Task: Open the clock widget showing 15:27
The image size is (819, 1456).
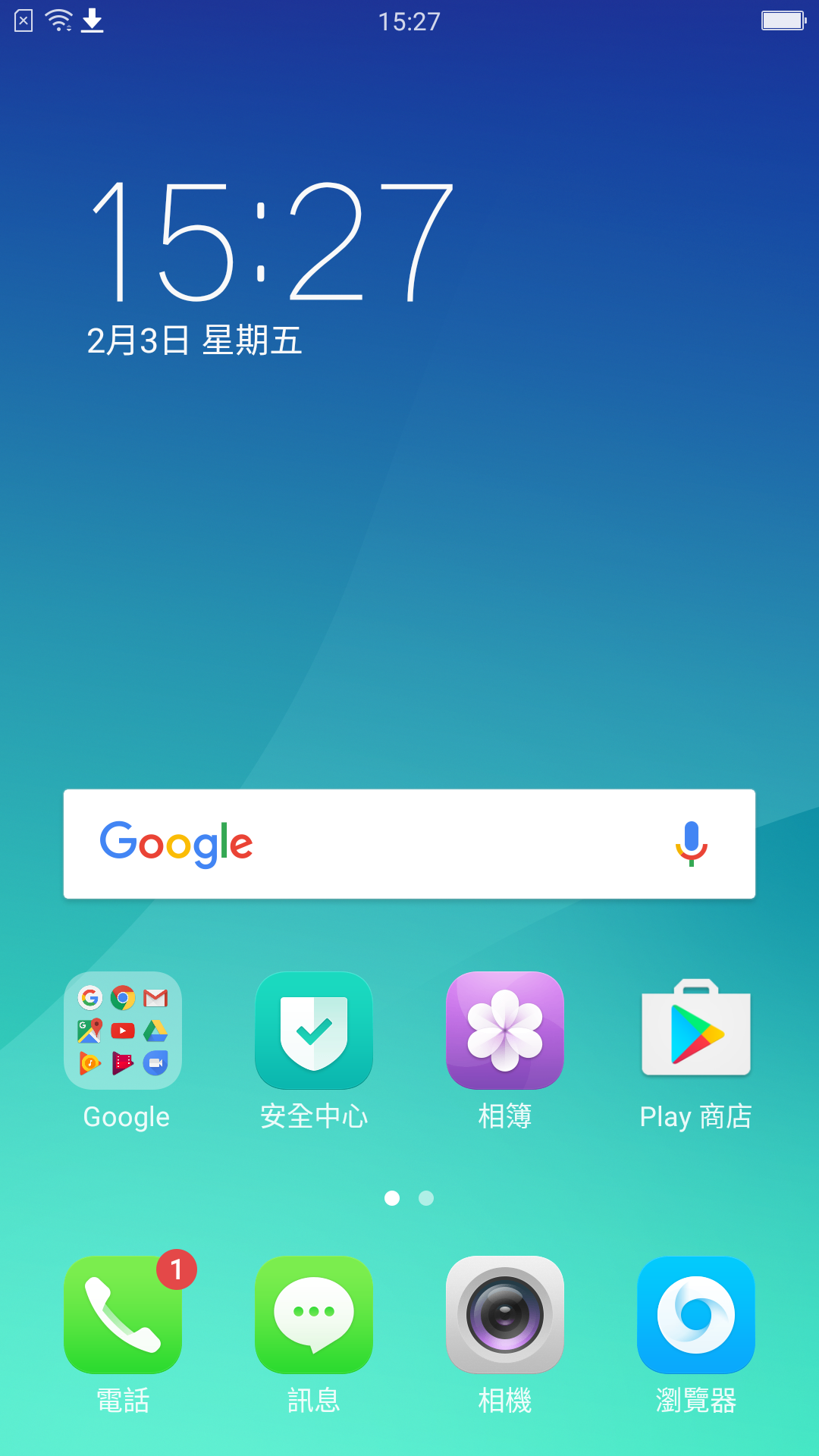Action: (273, 243)
